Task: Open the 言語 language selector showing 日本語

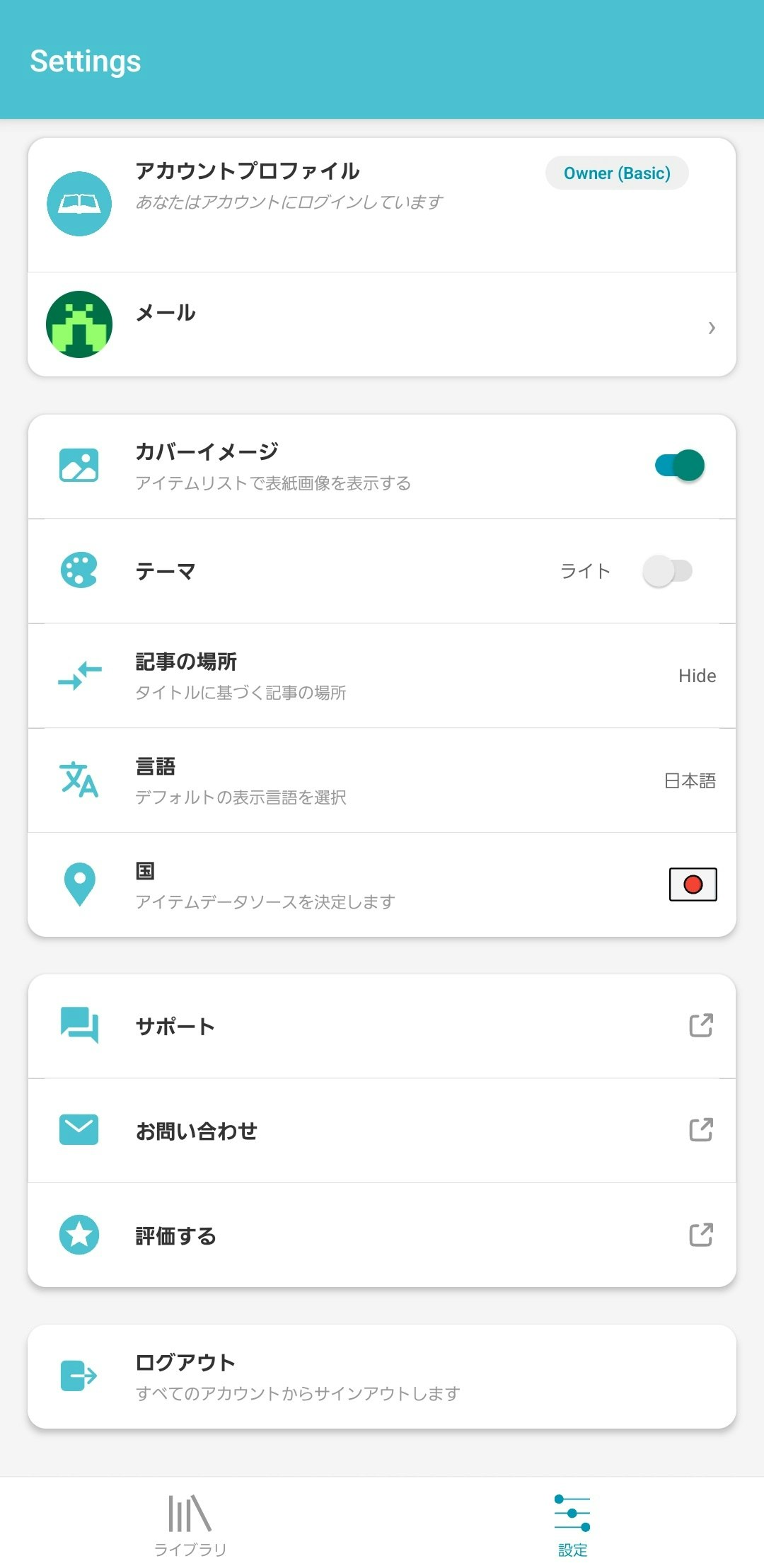Action: pyautogui.click(x=689, y=780)
